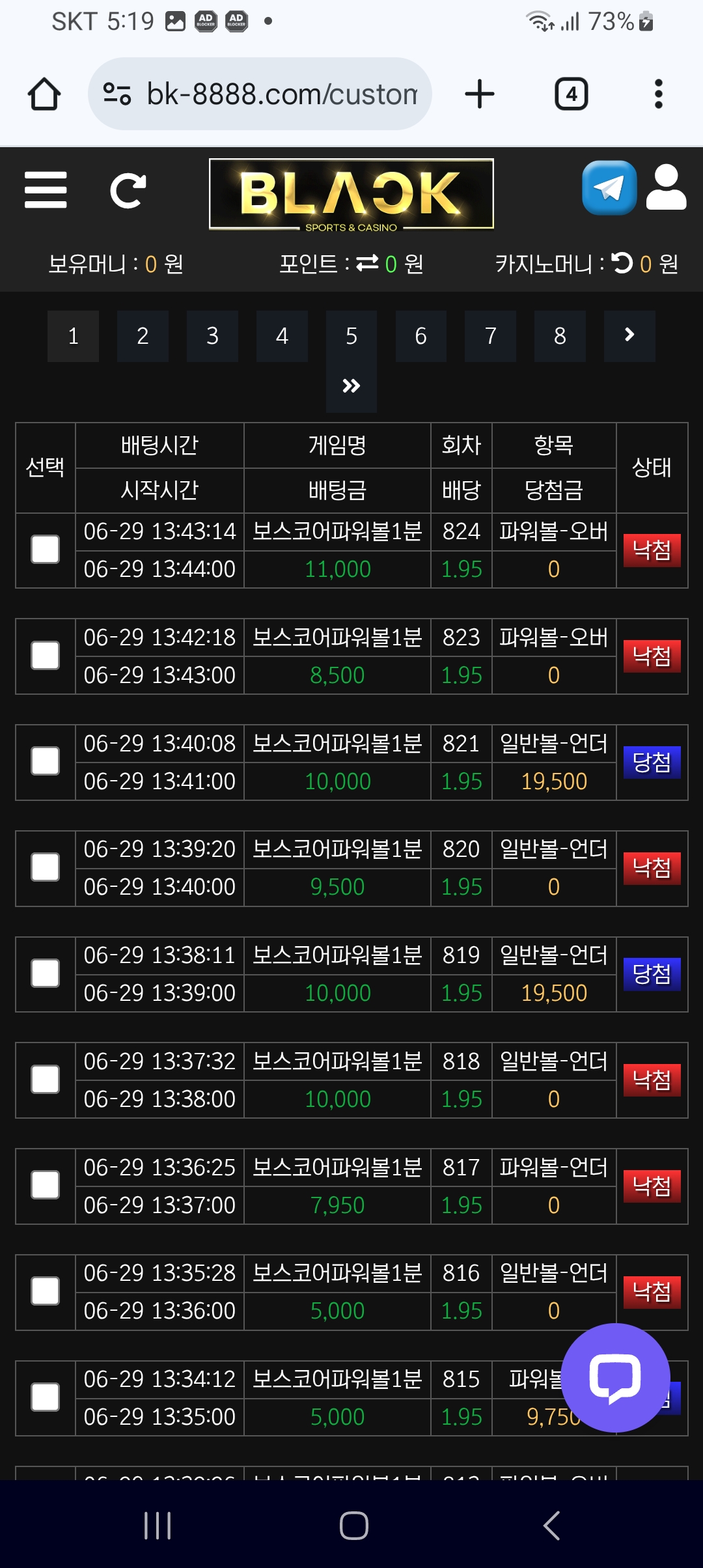Image resolution: width=703 pixels, height=1568 pixels.
Task: Open the hamburger menu
Action: coord(46,190)
